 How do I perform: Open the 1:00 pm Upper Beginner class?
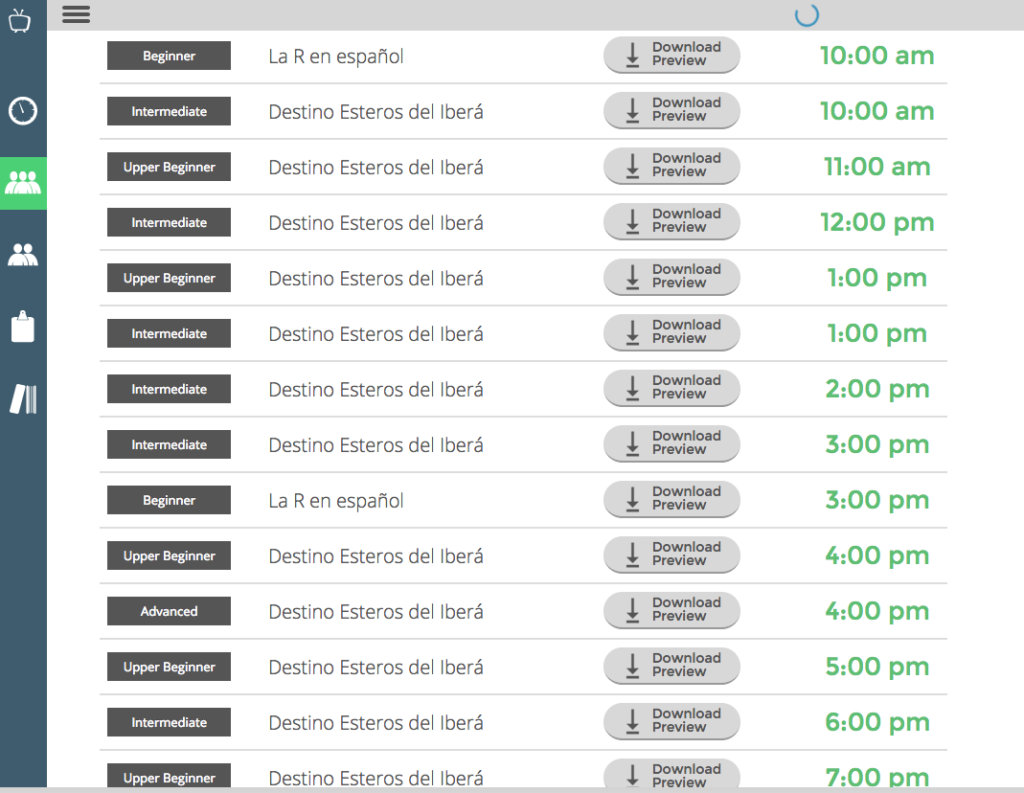click(x=376, y=278)
